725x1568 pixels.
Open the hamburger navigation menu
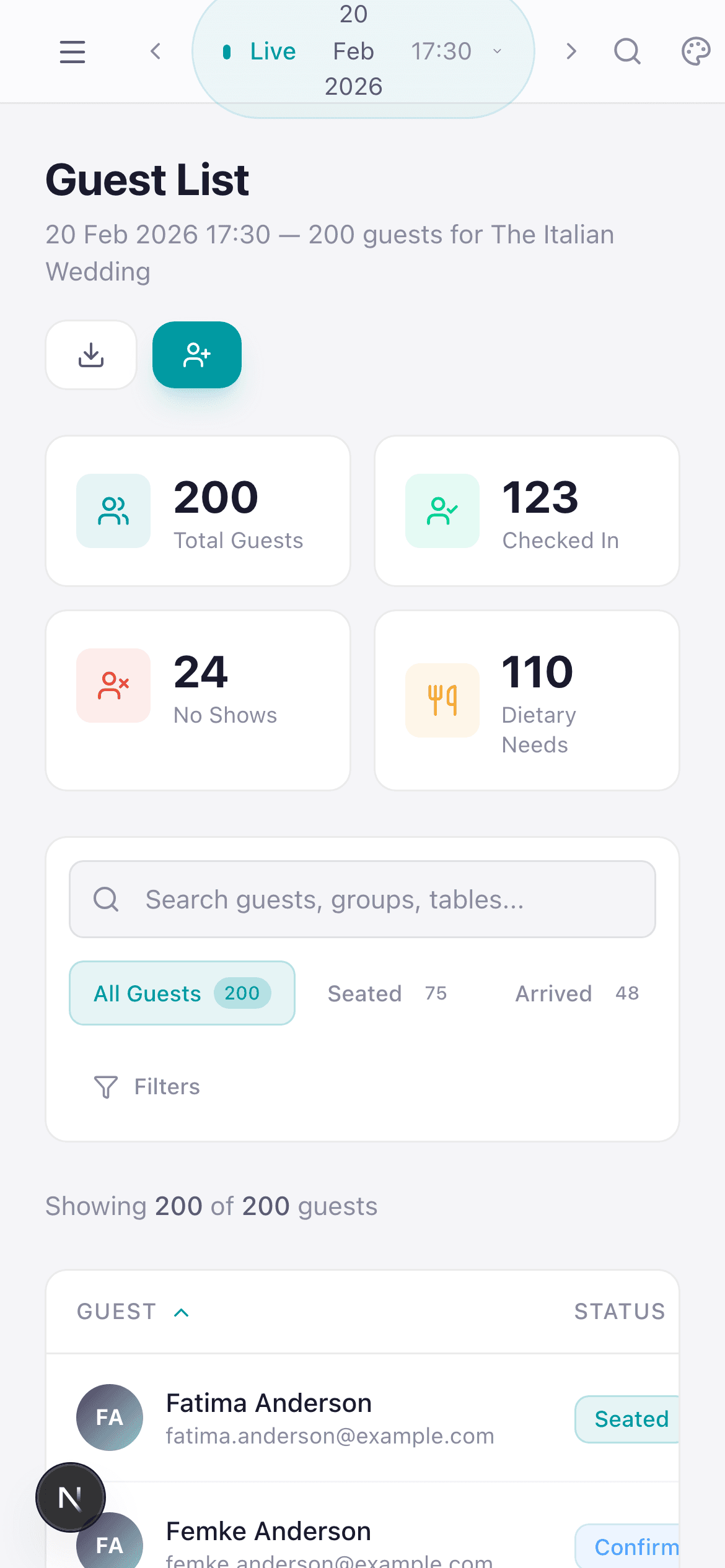click(x=72, y=52)
